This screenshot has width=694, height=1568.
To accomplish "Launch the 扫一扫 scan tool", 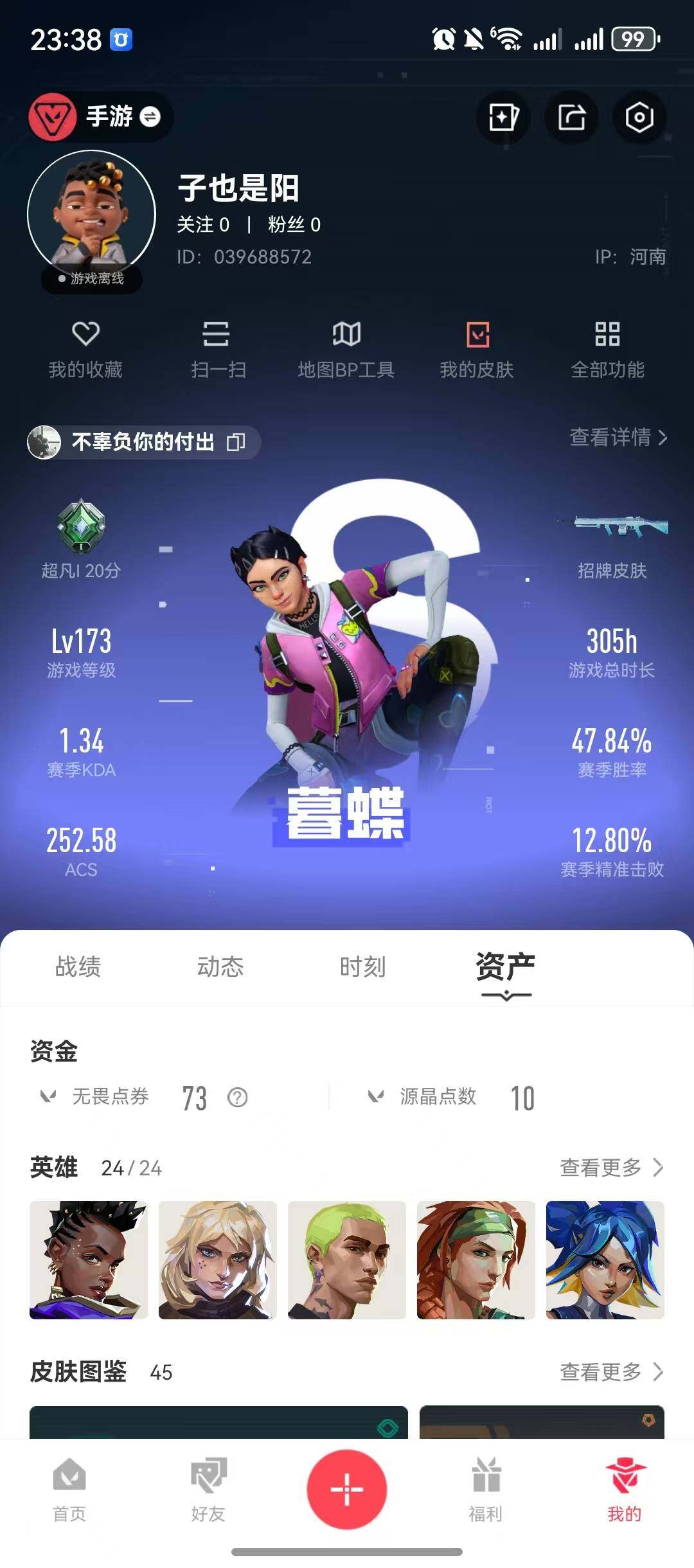I will [217, 347].
